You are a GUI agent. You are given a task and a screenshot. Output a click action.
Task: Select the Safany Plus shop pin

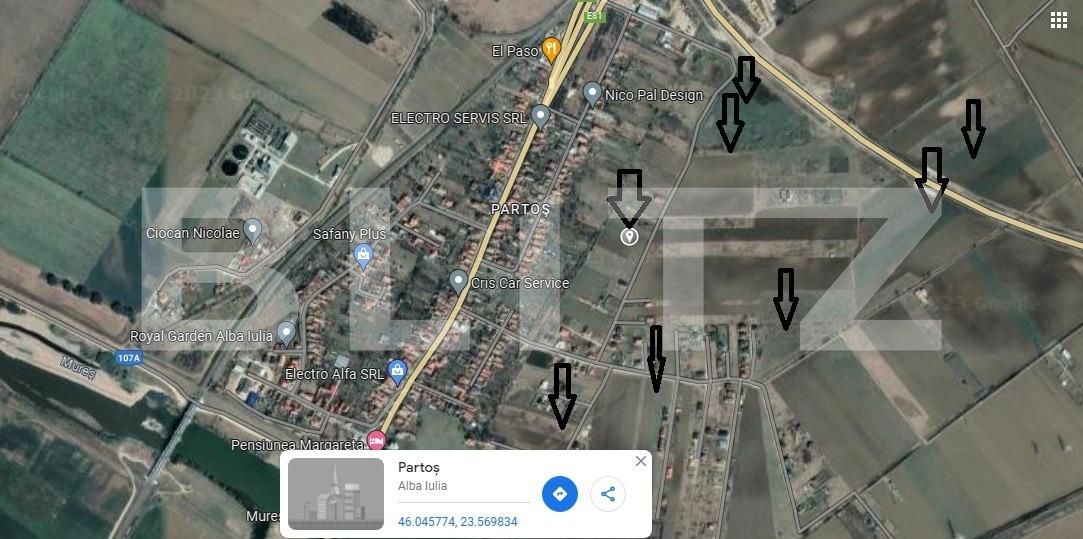coord(363,256)
